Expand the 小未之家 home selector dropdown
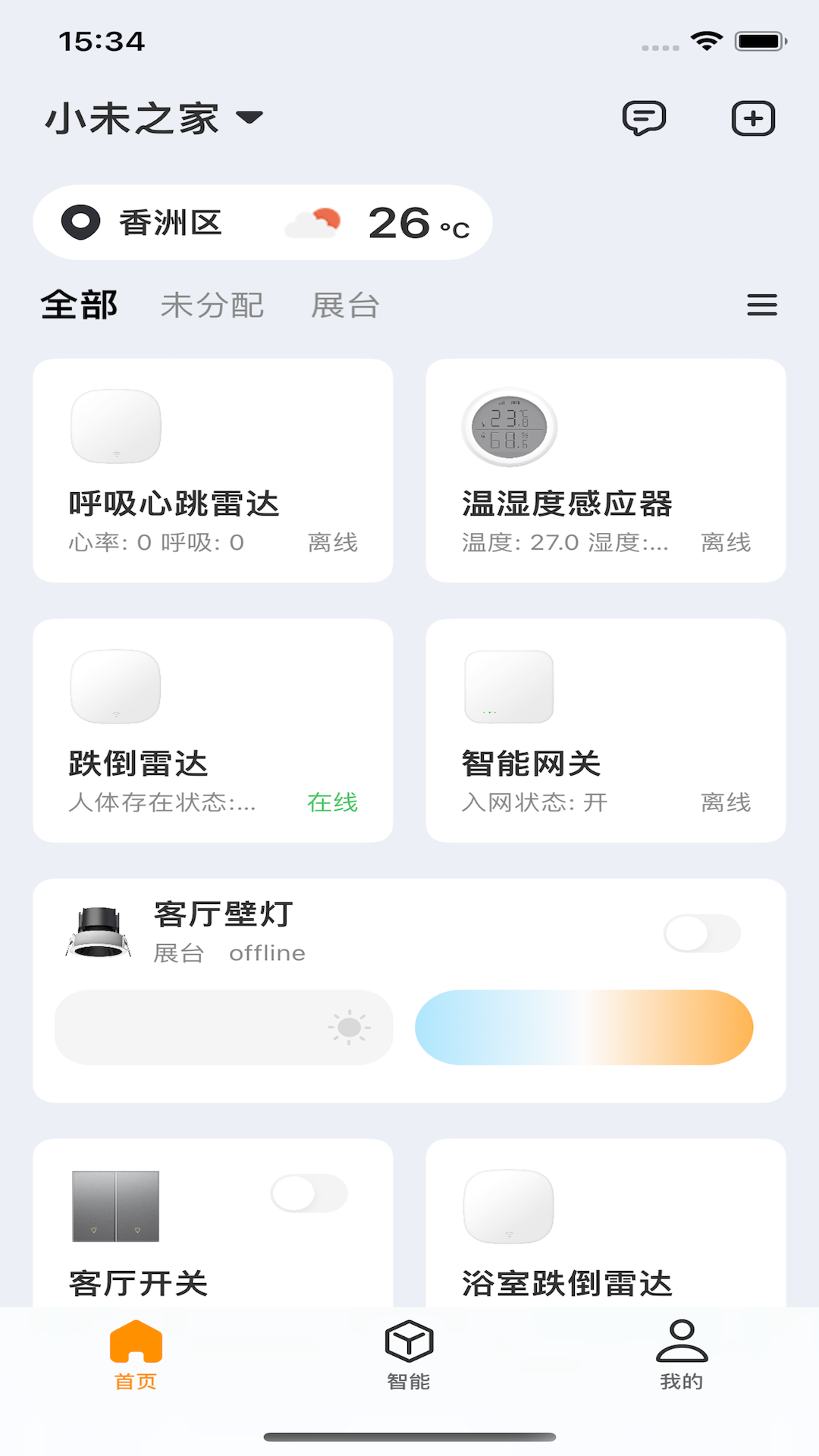Screen dimensions: 819x1456 [x=152, y=118]
